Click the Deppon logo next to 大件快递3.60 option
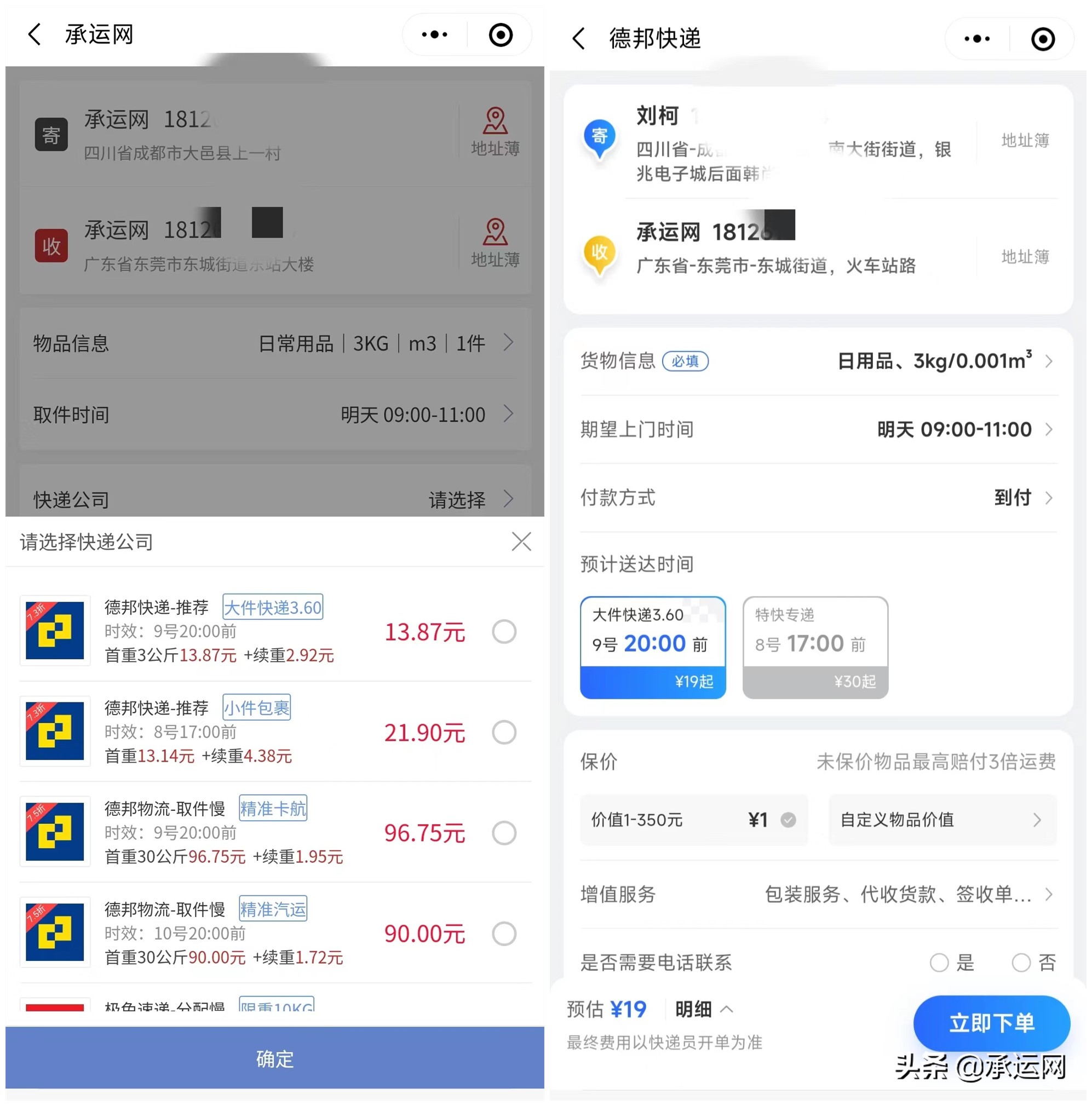 [54, 630]
